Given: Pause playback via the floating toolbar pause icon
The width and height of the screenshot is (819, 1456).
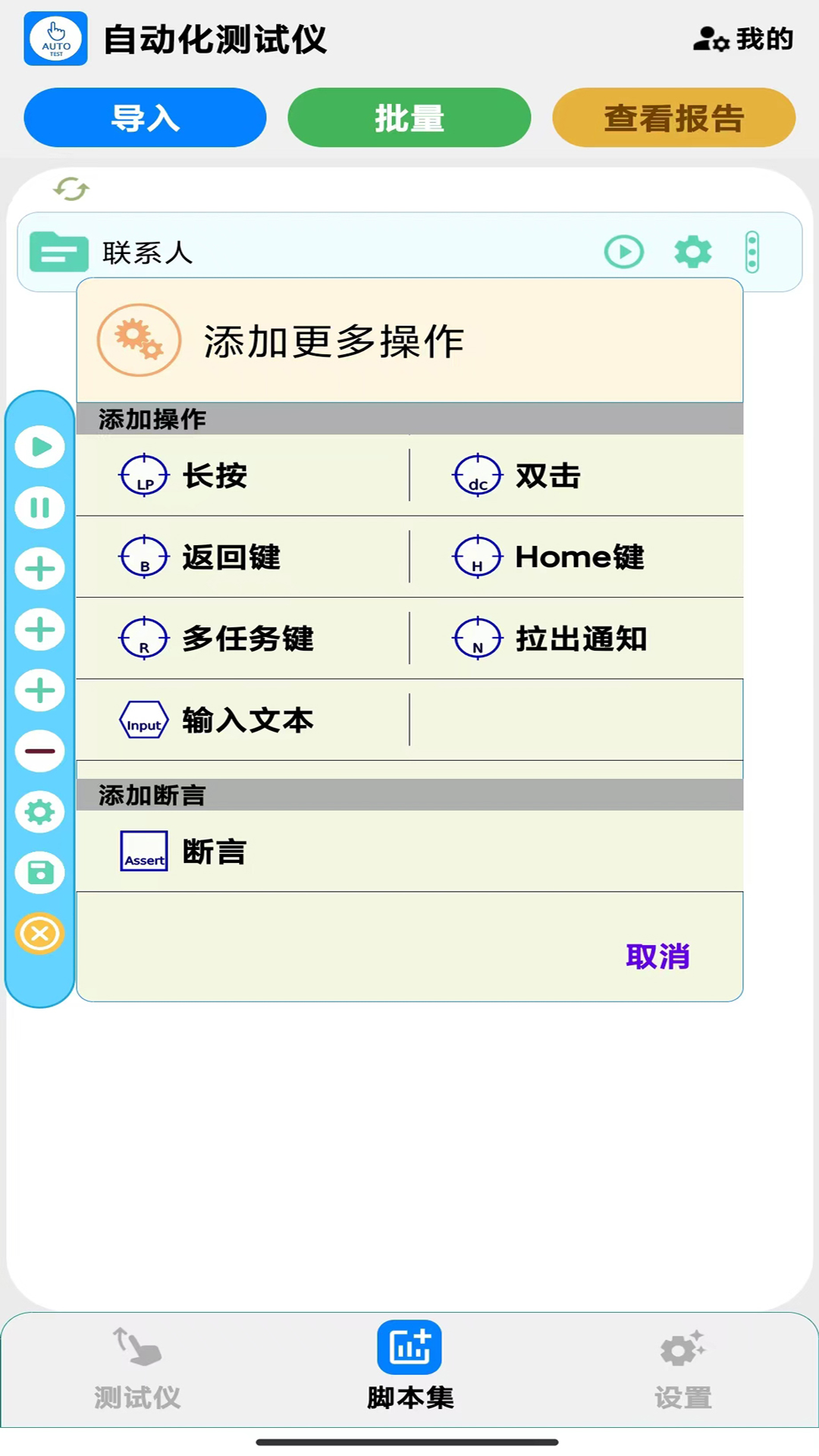Looking at the screenshot, I should tap(40, 508).
